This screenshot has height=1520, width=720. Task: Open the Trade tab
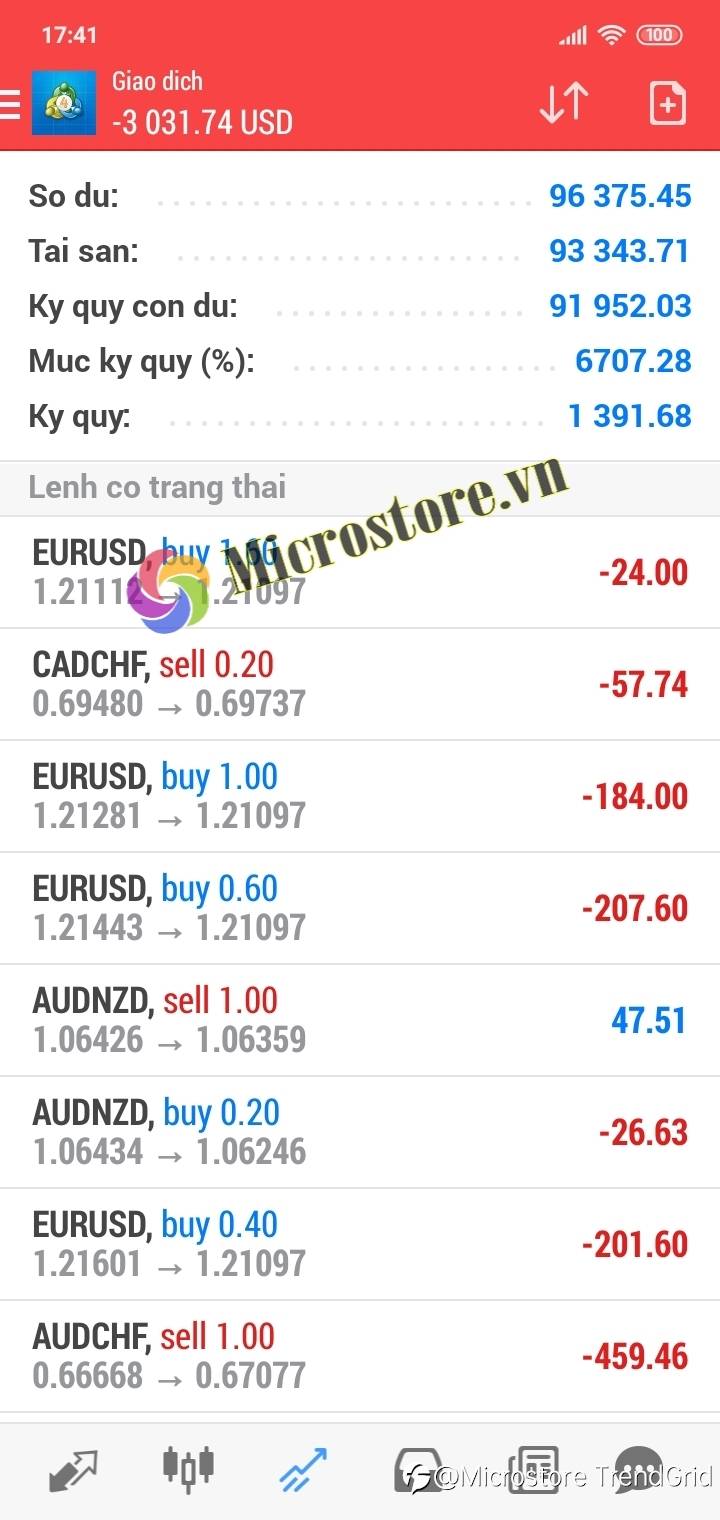click(303, 1469)
